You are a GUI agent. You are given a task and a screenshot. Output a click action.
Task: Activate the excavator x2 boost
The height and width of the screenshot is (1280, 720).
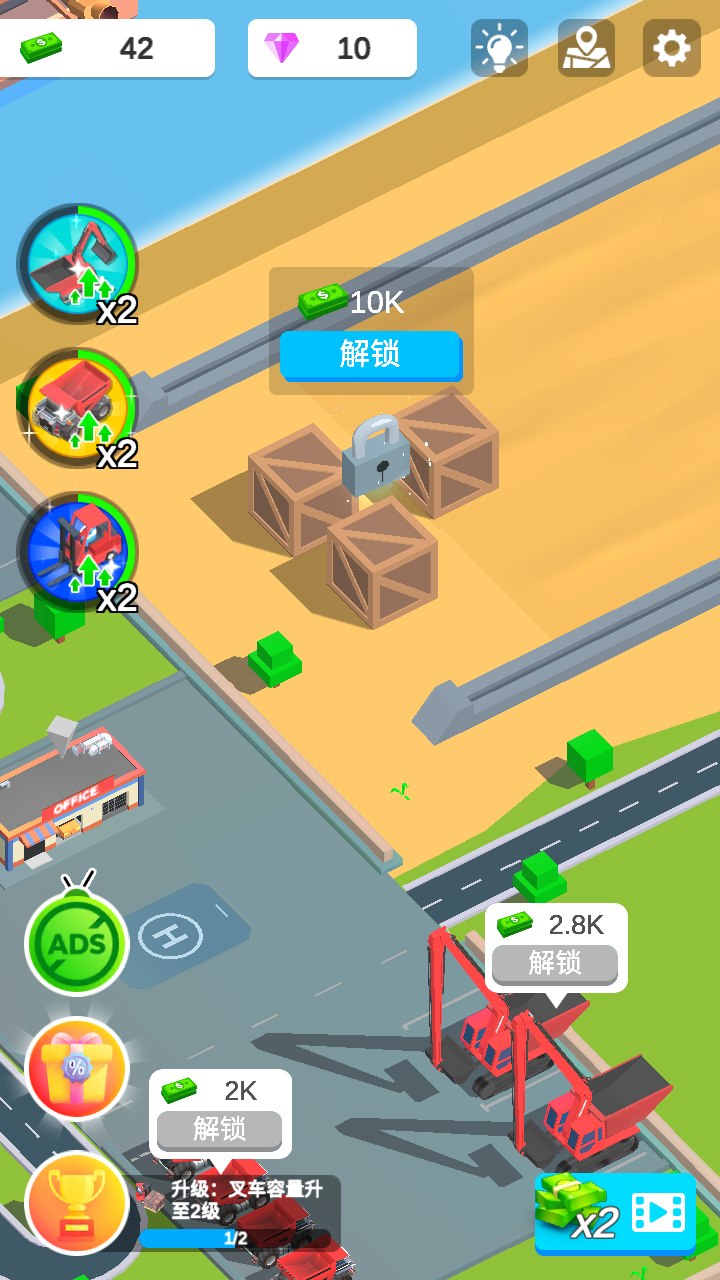click(78, 265)
